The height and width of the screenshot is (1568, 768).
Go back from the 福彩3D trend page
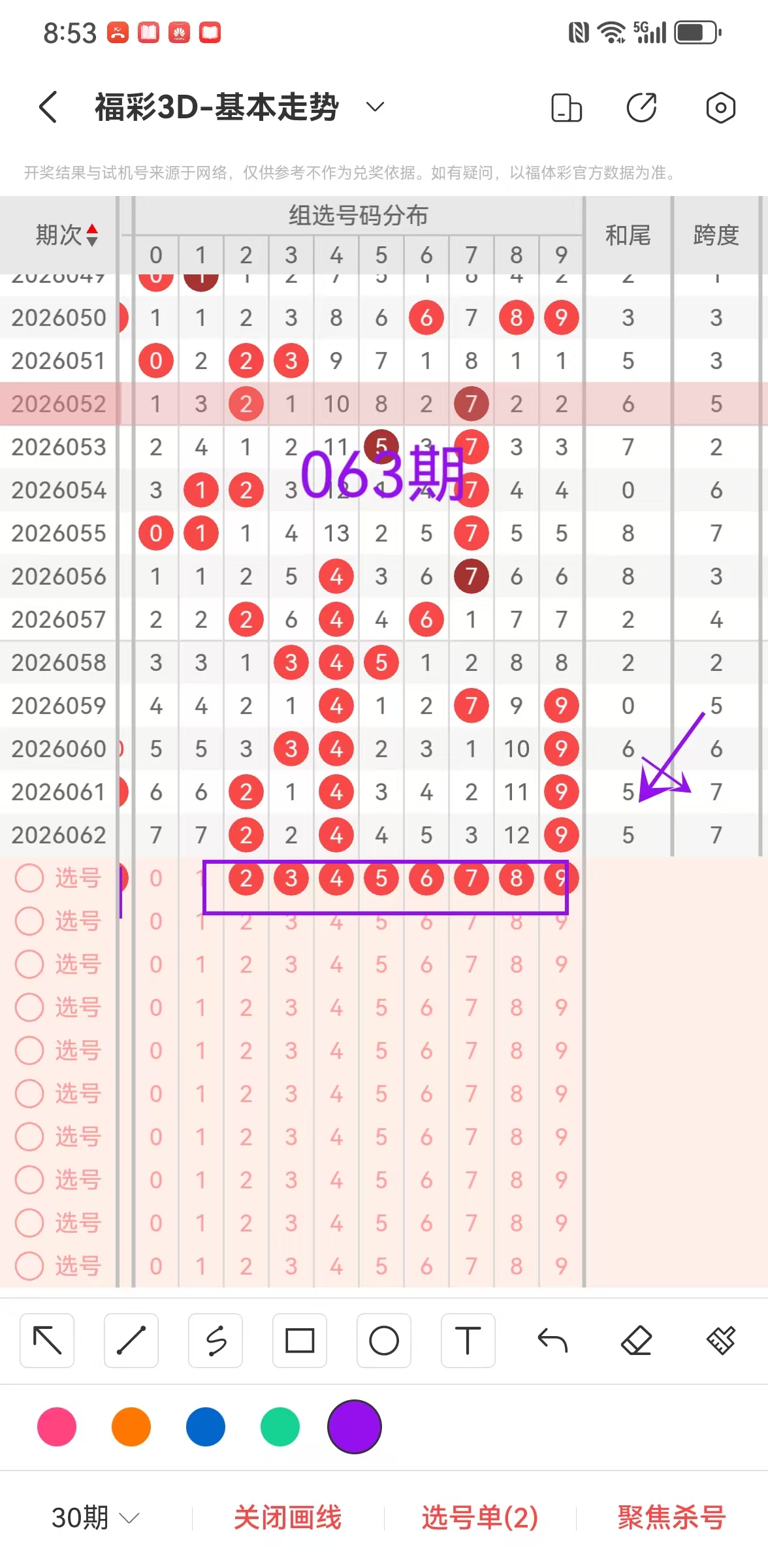pos(48,107)
